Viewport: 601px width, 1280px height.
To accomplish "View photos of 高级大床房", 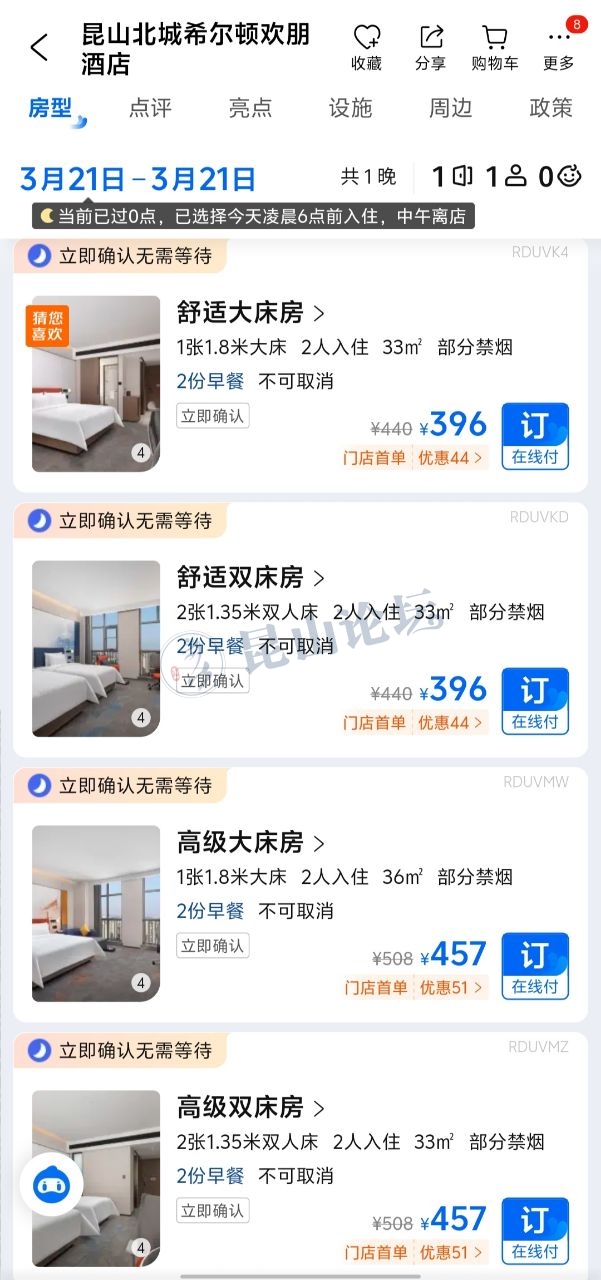I will (x=96, y=913).
